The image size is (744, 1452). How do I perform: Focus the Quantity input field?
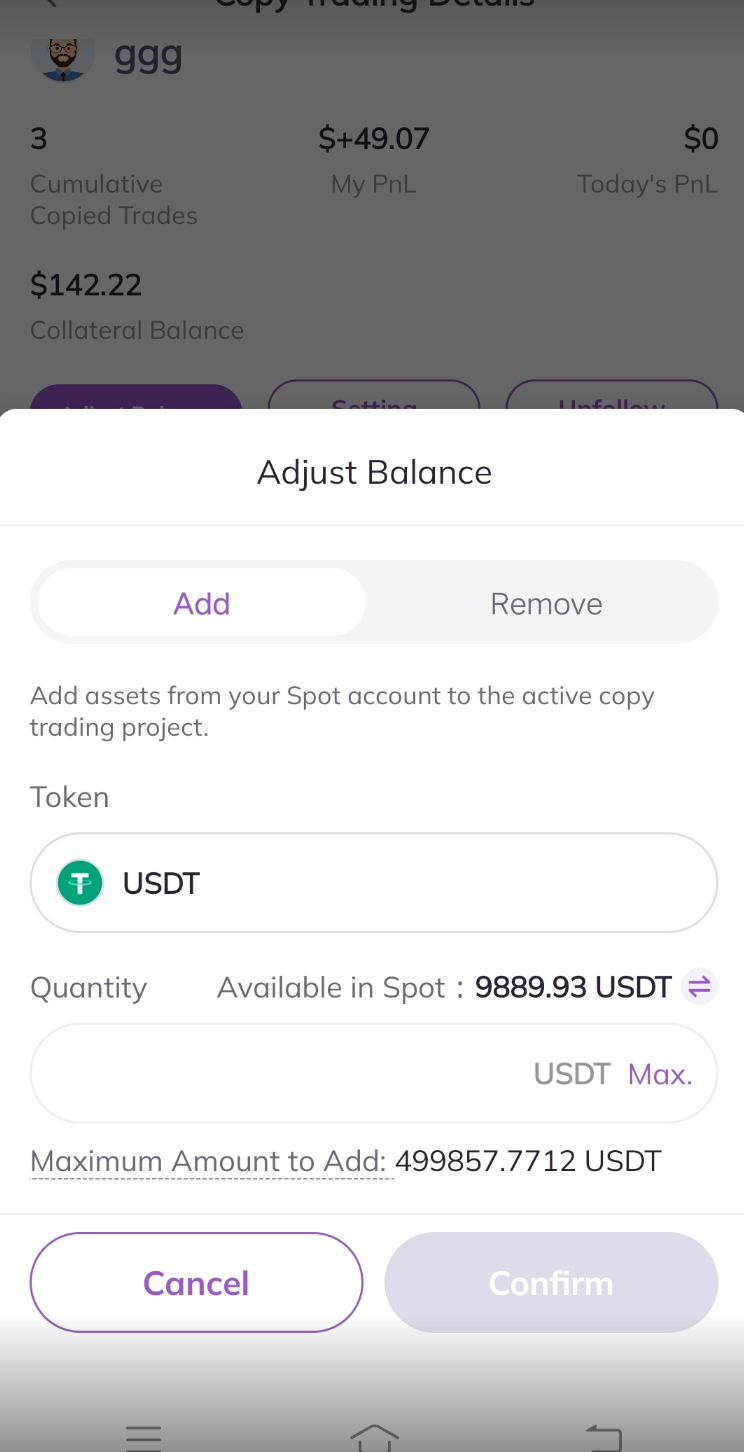click(374, 1073)
